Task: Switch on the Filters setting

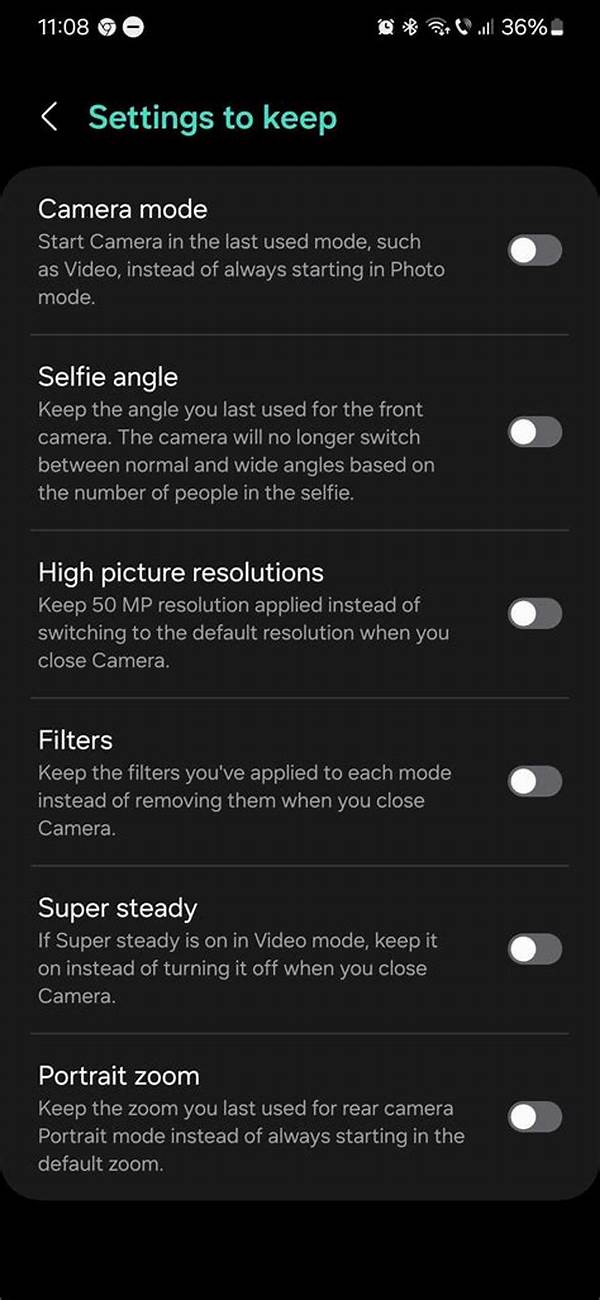Action: (534, 781)
